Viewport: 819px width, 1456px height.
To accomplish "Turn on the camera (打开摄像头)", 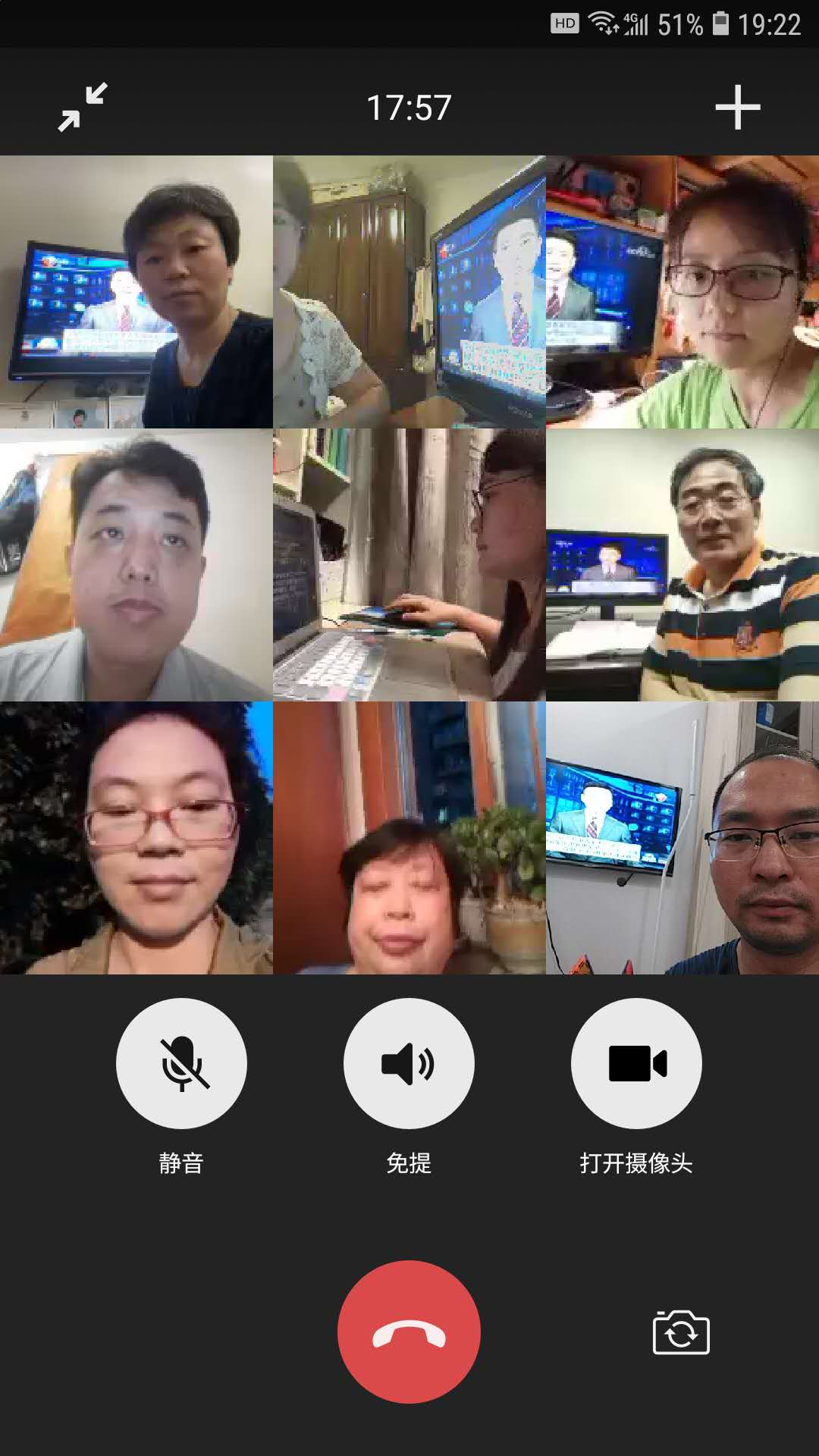I will 636,1063.
